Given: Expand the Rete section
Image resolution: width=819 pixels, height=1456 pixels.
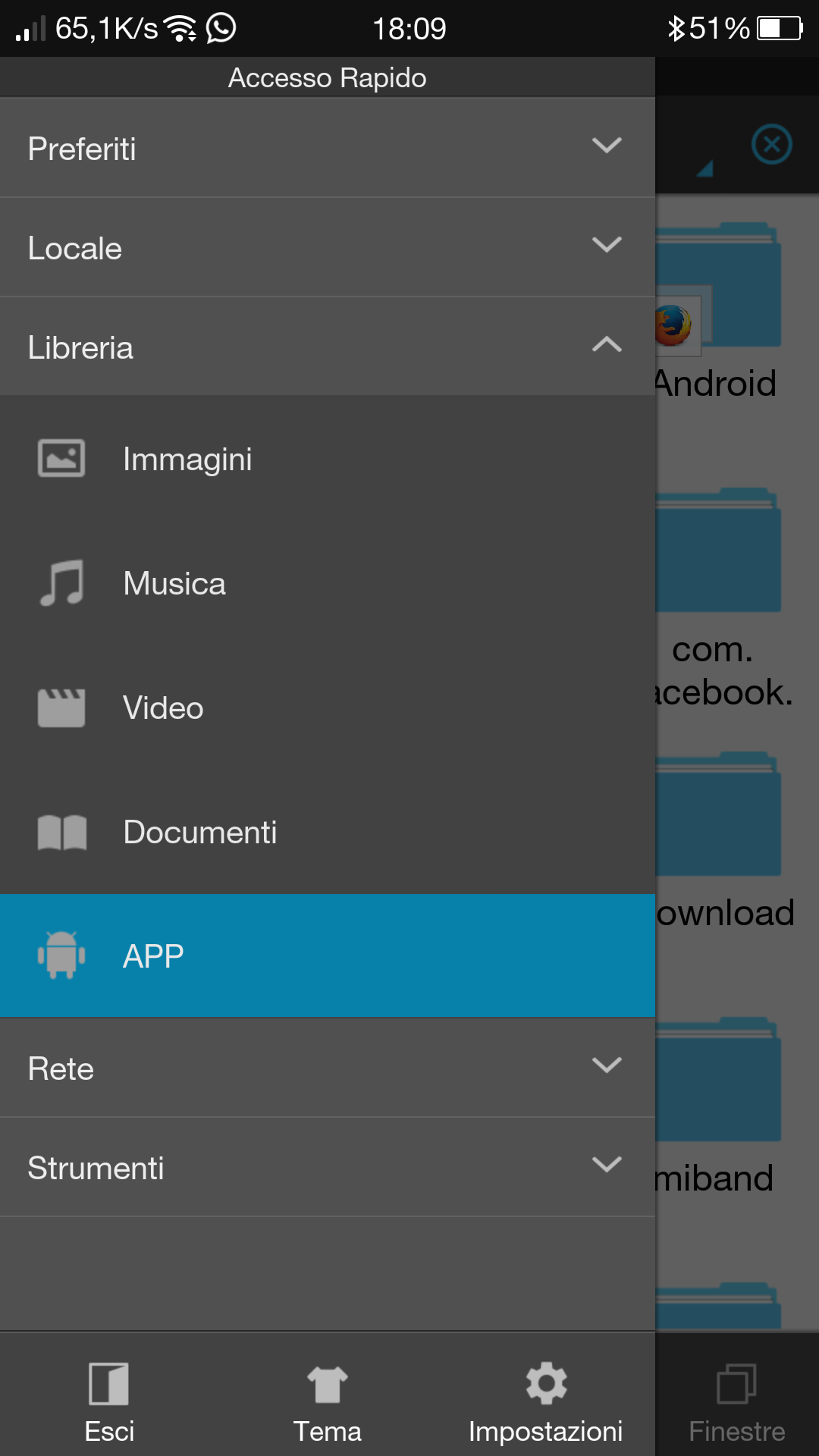Looking at the screenshot, I should [x=328, y=1068].
